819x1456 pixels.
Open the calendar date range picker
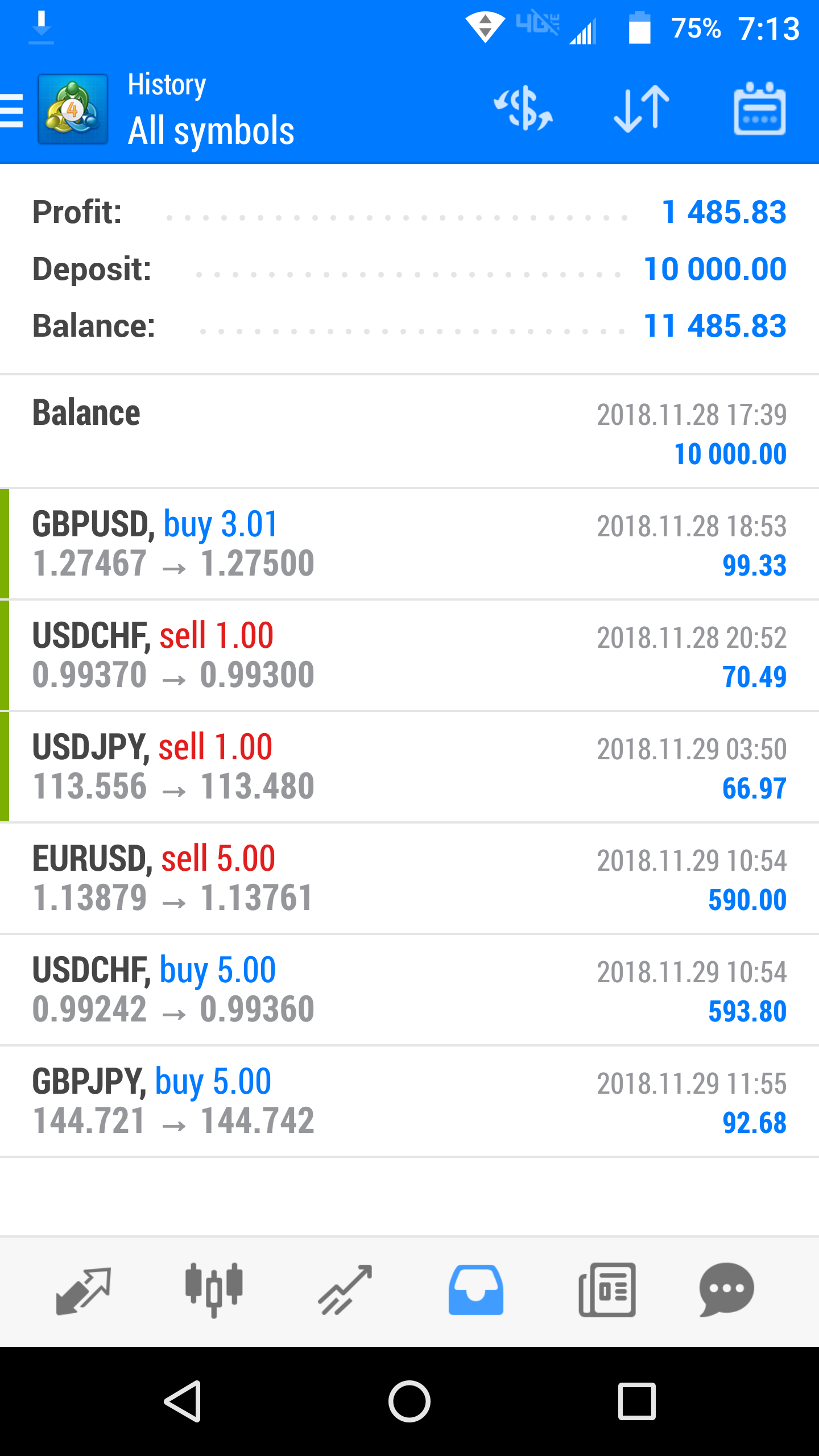click(760, 108)
